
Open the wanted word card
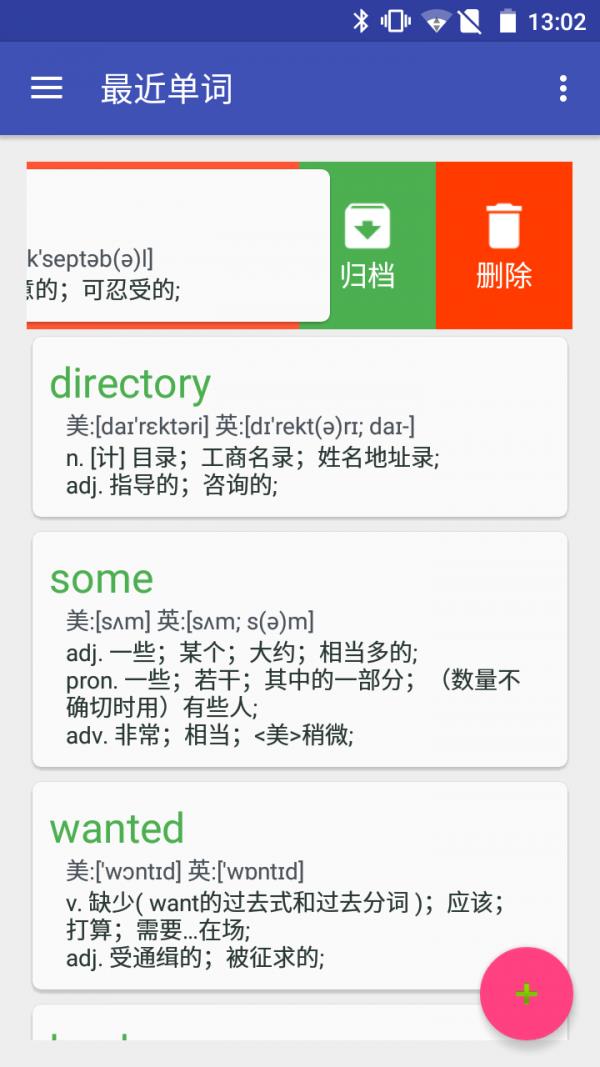point(300,885)
